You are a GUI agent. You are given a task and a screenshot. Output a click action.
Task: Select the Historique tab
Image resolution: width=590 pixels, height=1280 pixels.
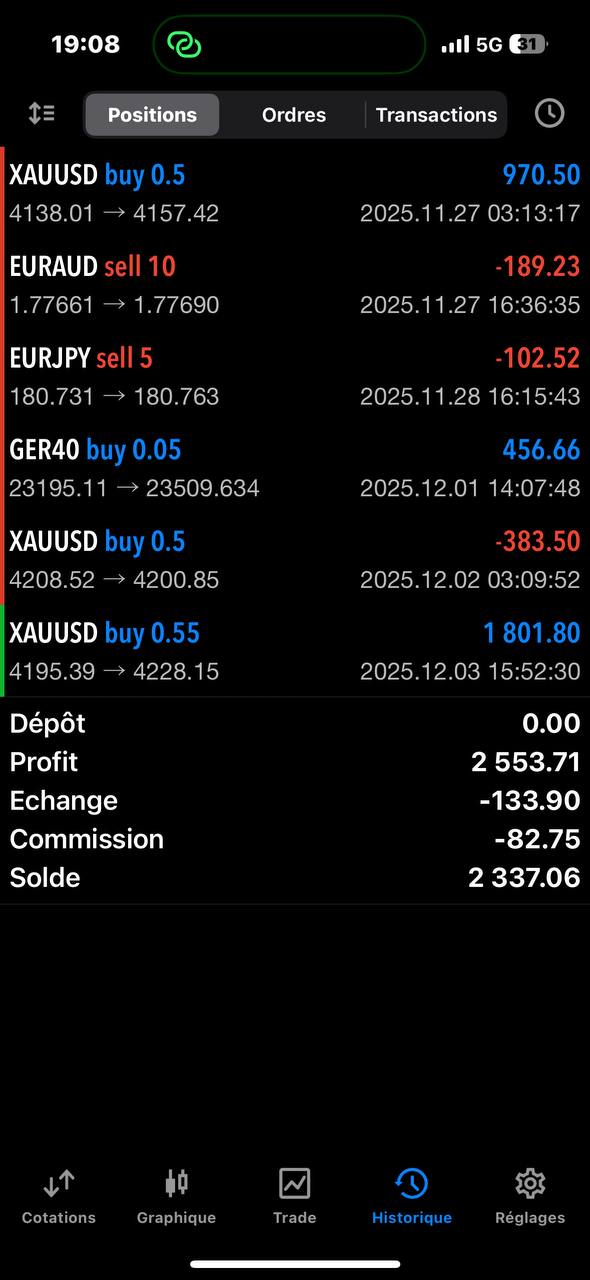pos(412,1197)
